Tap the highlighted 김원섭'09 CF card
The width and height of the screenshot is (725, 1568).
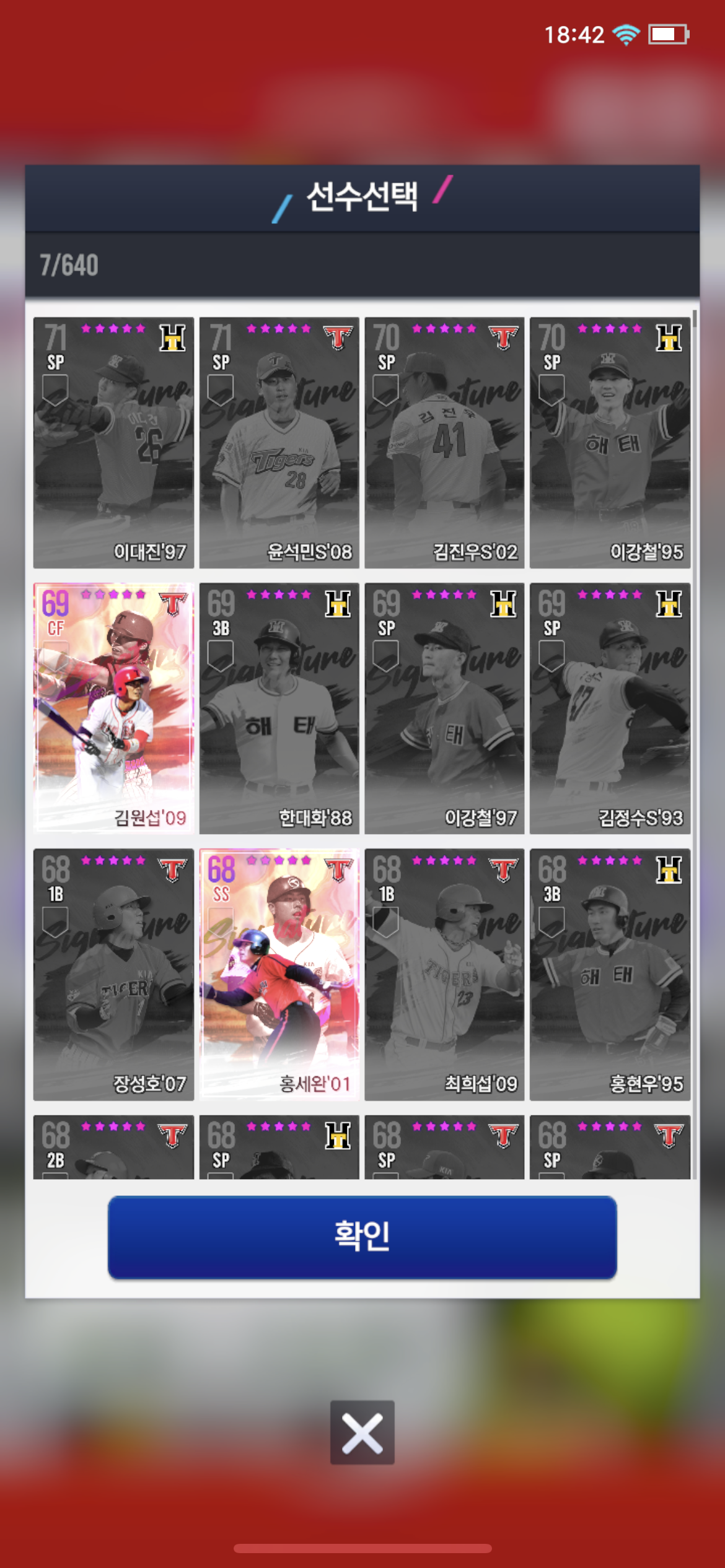113,708
